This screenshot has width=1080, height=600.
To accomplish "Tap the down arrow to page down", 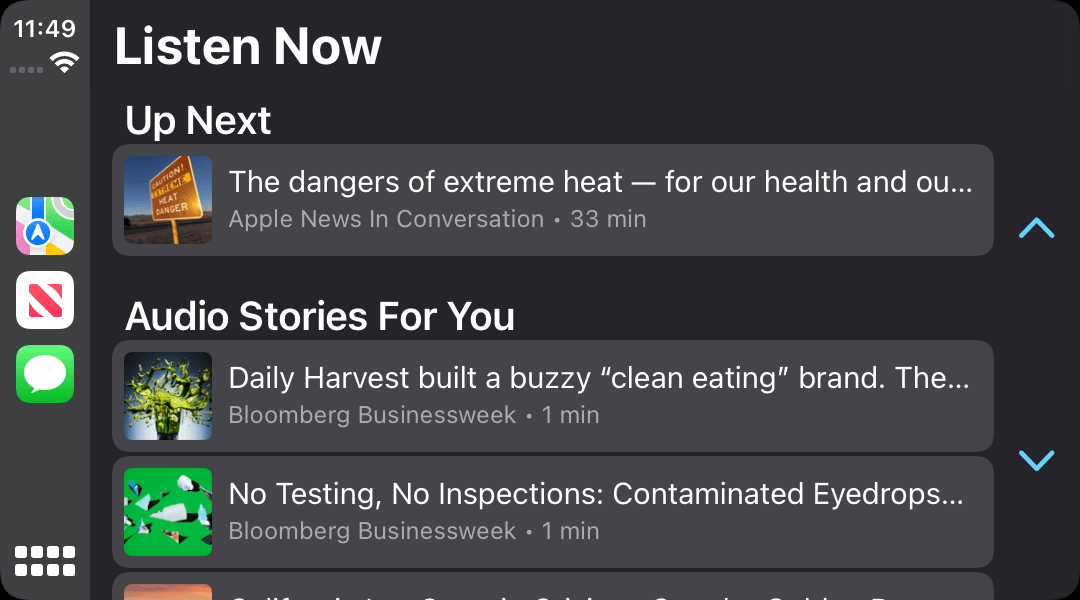I will tap(1036, 460).
